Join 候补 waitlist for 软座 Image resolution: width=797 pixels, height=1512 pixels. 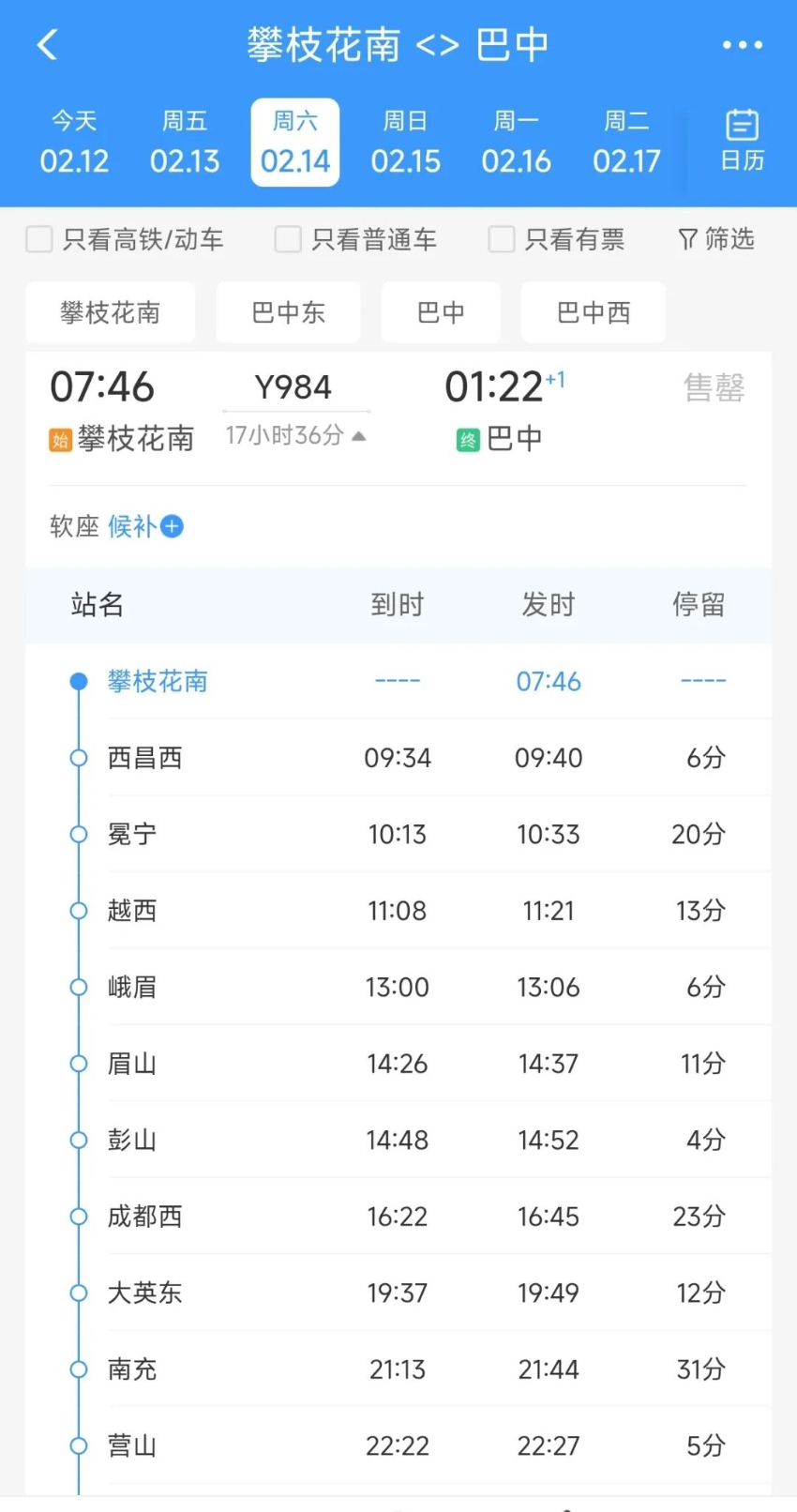pyautogui.click(x=145, y=526)
